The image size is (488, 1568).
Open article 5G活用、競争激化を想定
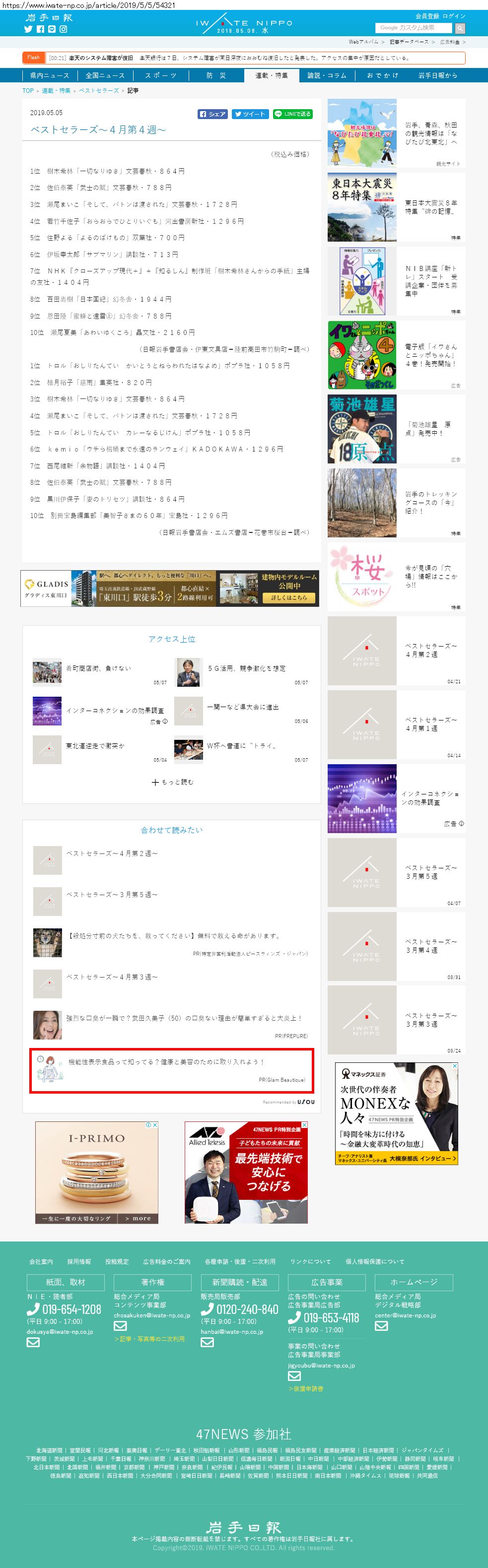pos(246,668)
